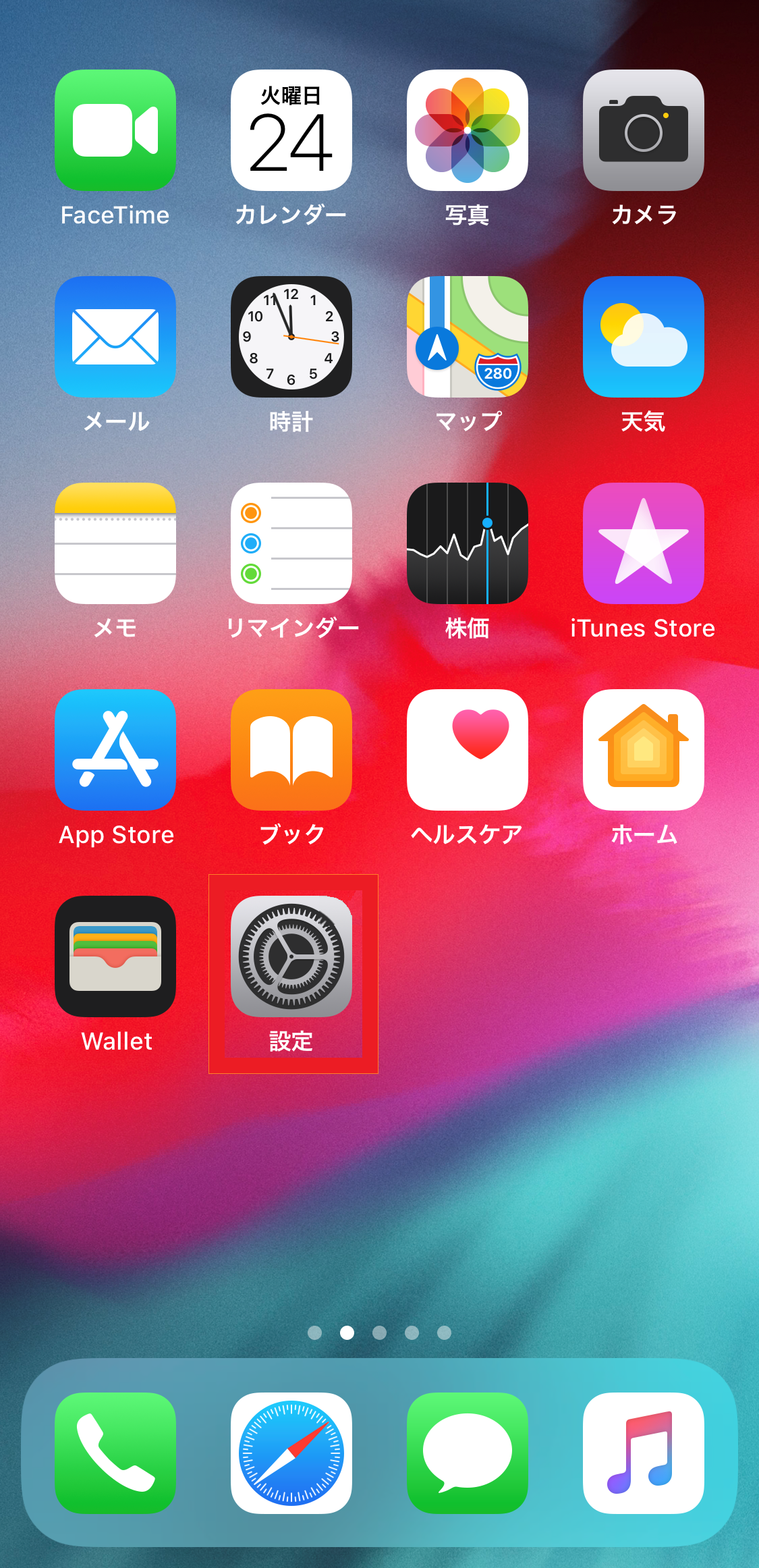Image resolution: width=759 pixels, height=1568 pixels.
Task: Launch the ホーム home app
Action: (x=644, y=750)
